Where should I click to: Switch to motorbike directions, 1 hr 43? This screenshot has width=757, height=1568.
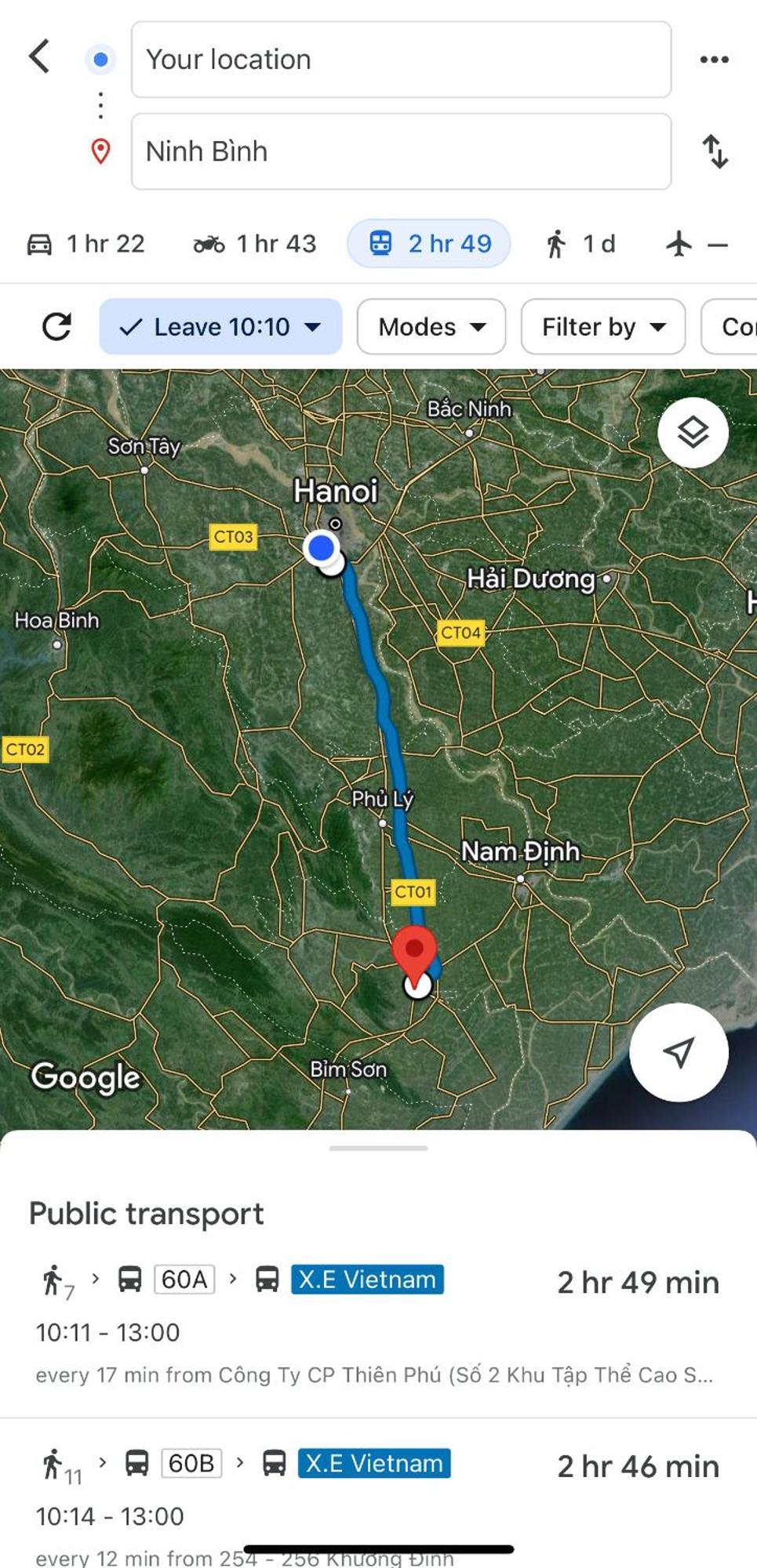coord(255,244)
